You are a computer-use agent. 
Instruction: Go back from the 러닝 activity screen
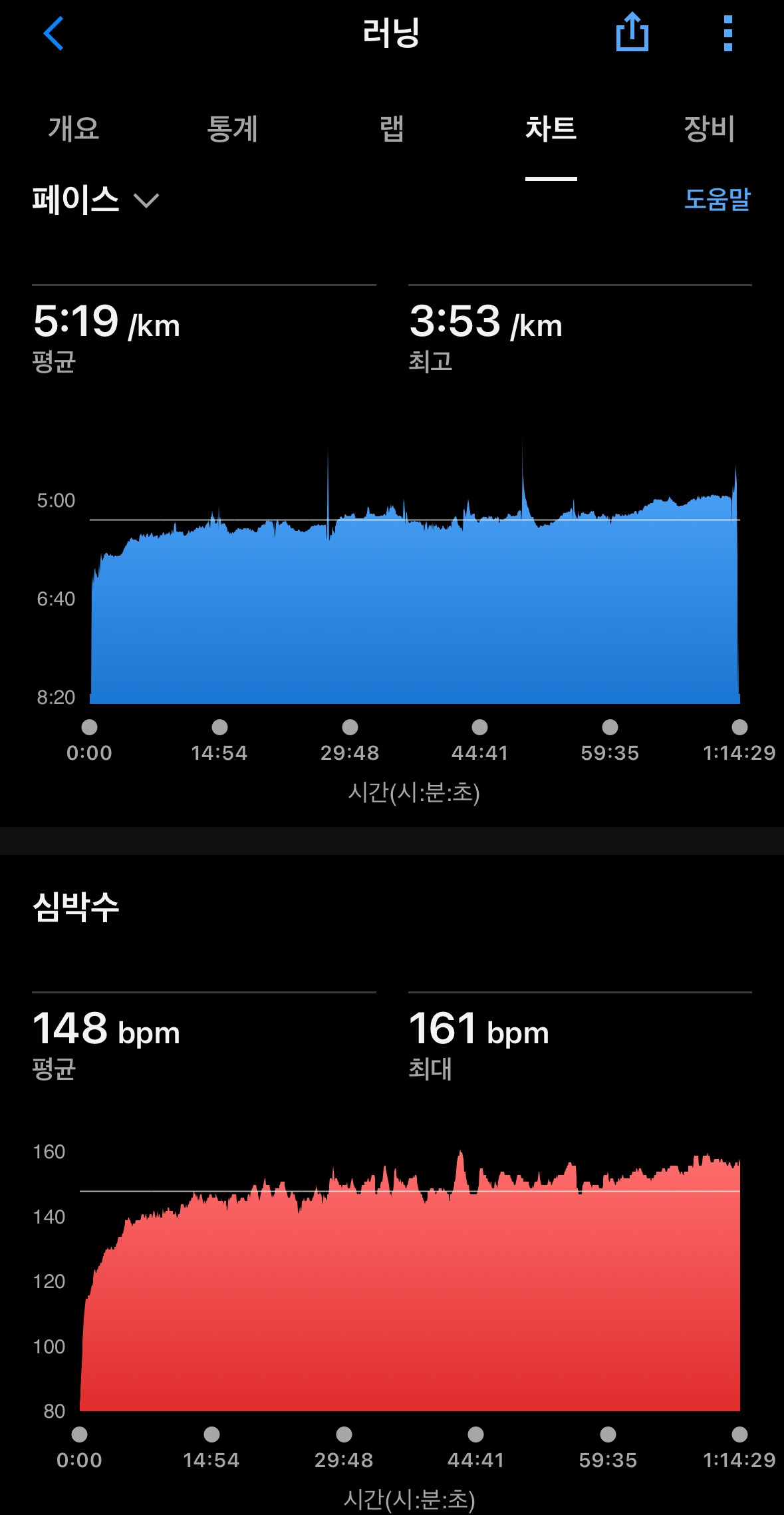coord(53,33)
